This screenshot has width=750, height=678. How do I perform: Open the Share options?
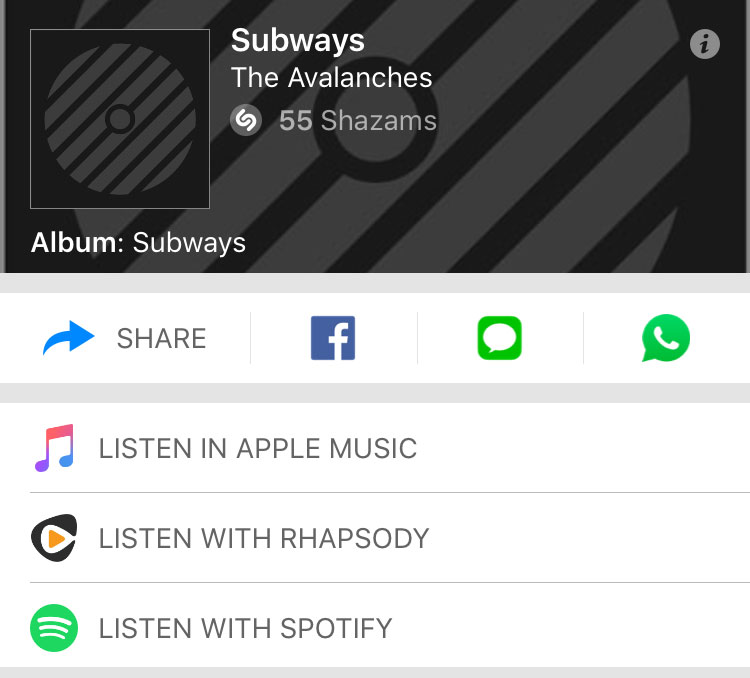125,338
